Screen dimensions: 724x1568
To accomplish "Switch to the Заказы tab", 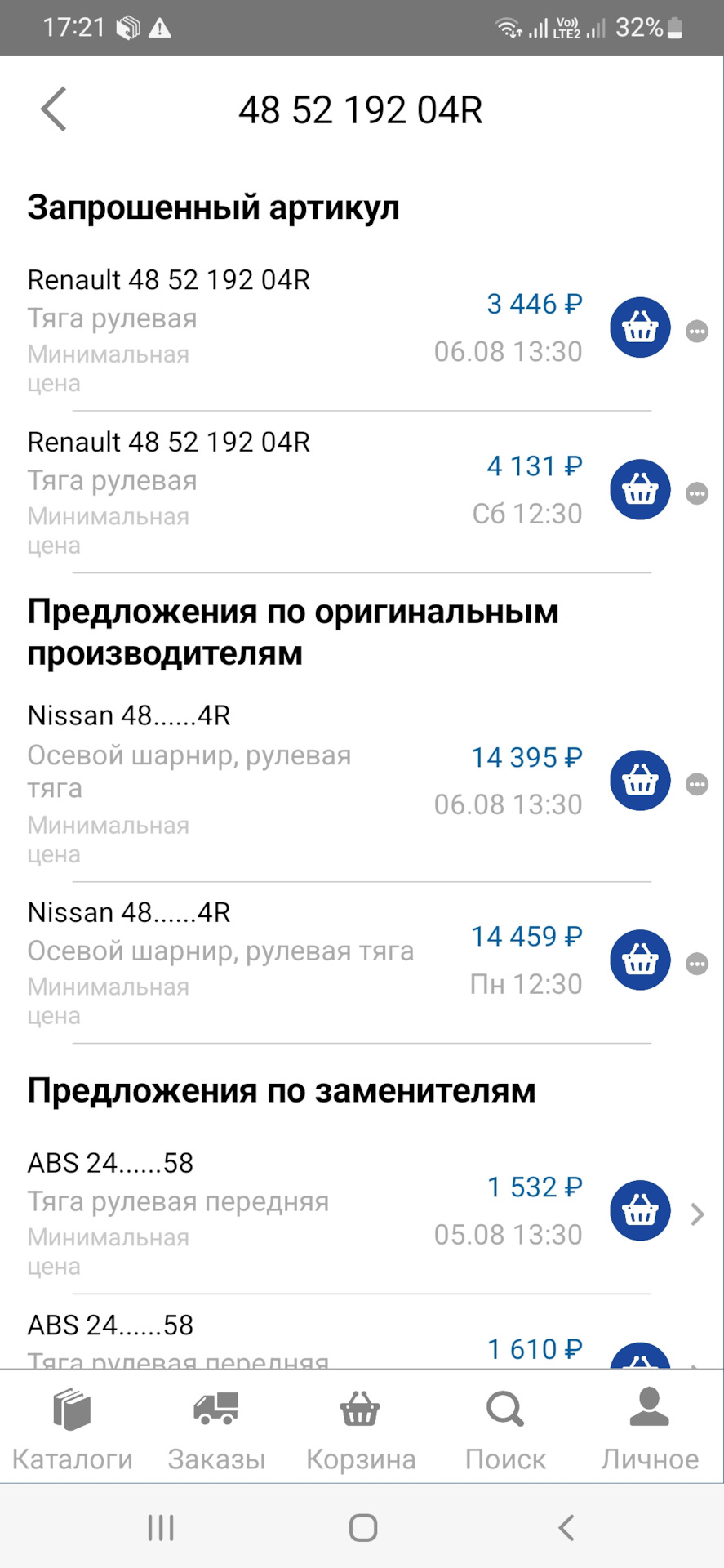I will [216, 1431].
